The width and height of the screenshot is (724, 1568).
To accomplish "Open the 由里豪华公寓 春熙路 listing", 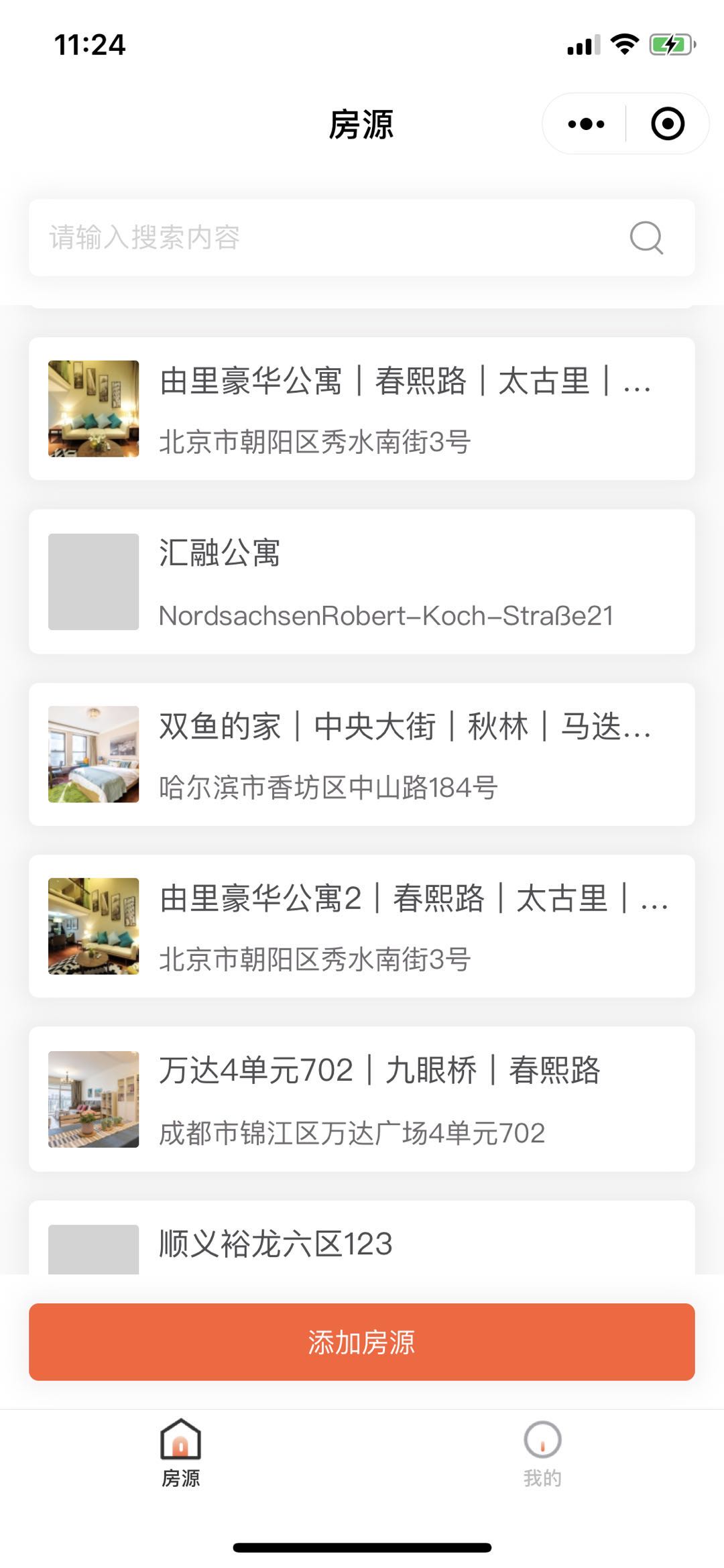I will pyautogui.click(x=361, y=408).
